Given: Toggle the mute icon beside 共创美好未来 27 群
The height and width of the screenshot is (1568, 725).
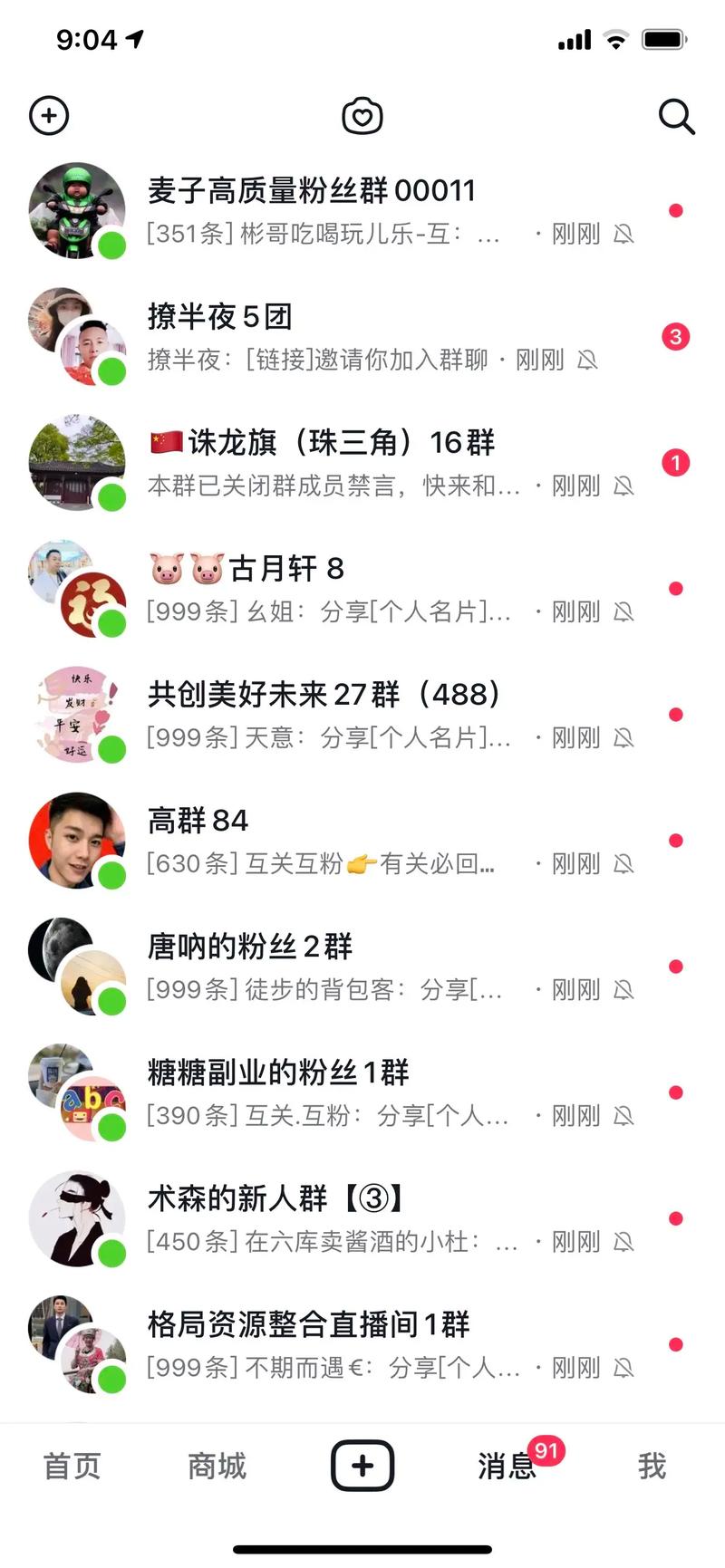Looking at the screenshot, I should point(623,737).
